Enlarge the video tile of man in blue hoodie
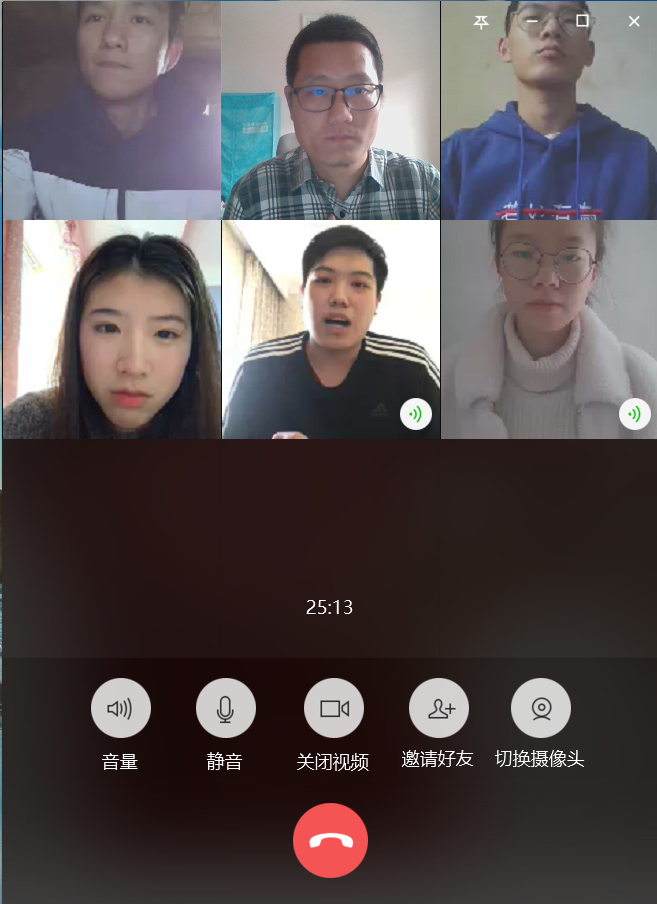The image size is (657, 904). pos(548,130)
